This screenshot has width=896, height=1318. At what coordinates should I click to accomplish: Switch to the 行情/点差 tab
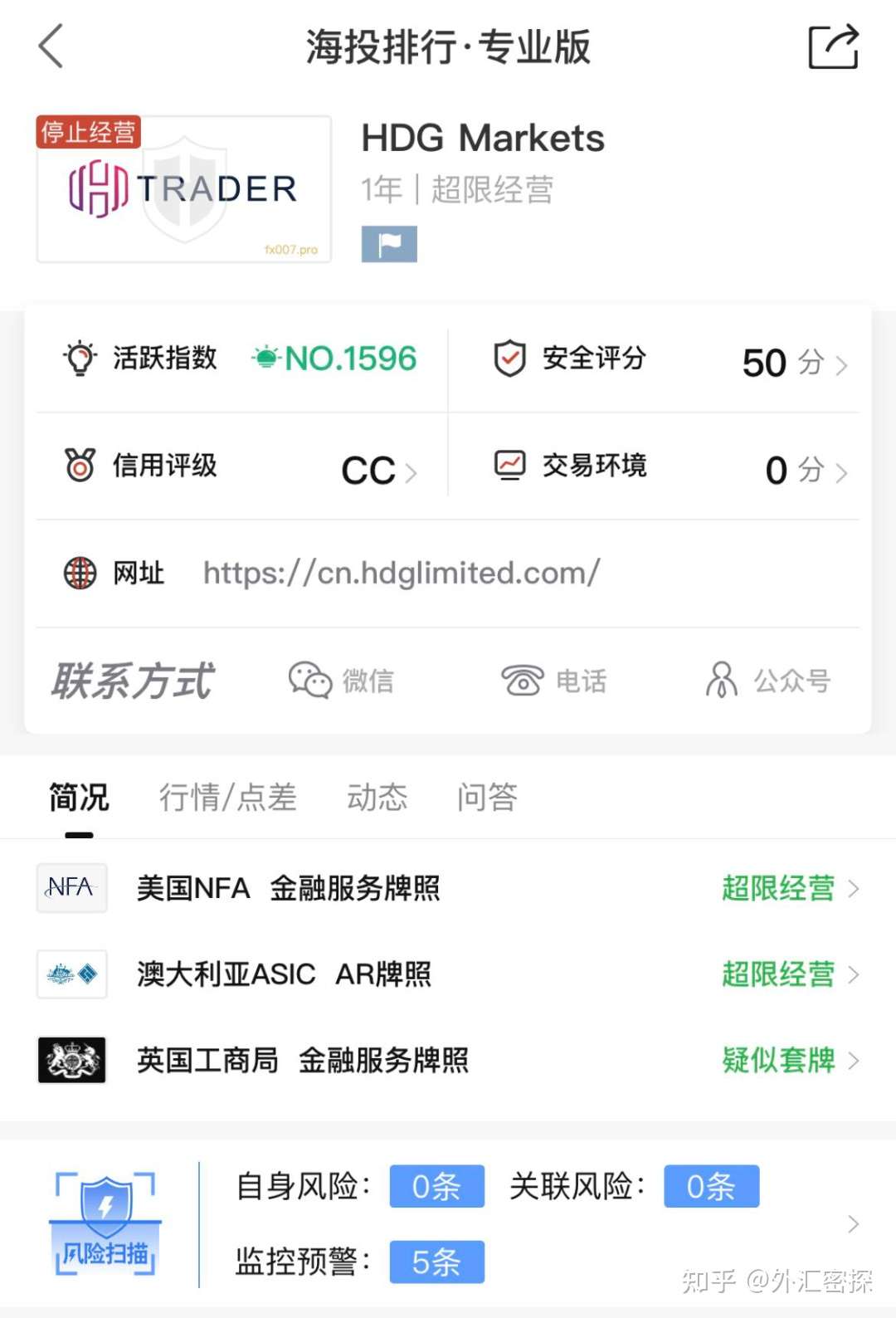point(227,798)
